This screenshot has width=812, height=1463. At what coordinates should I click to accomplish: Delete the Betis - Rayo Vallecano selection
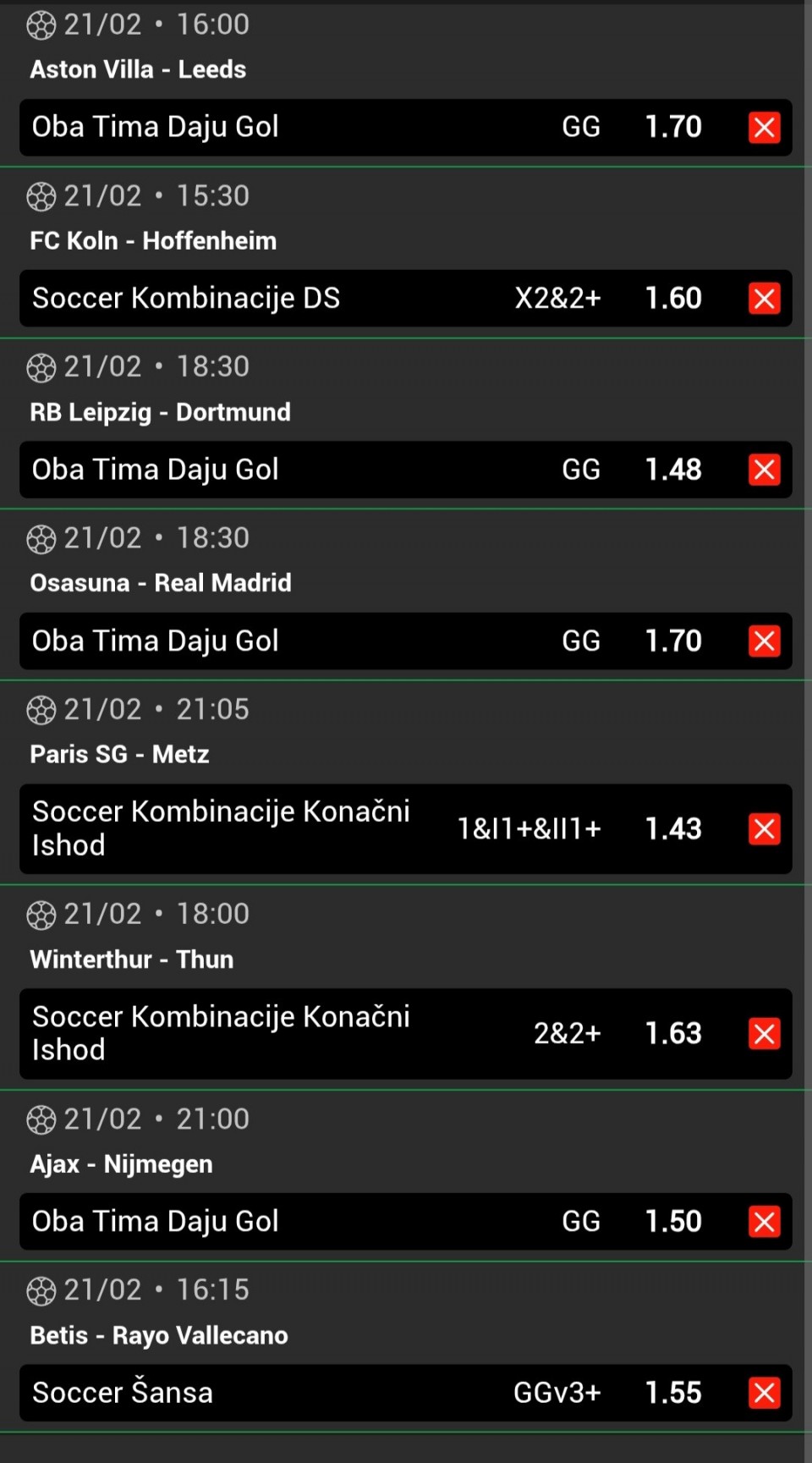click(x=764, y=1393)
